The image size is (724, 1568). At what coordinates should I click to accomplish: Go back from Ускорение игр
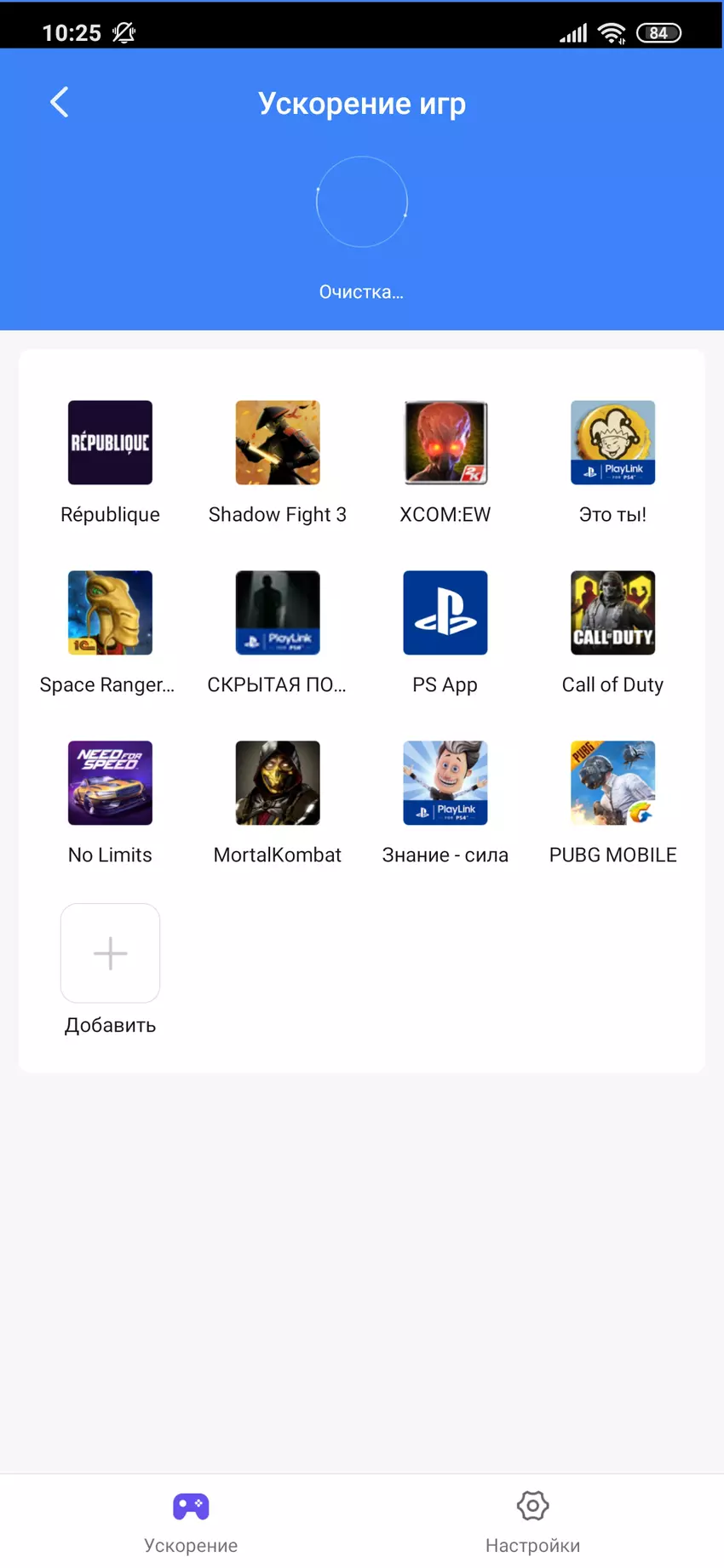click(59, 103)
